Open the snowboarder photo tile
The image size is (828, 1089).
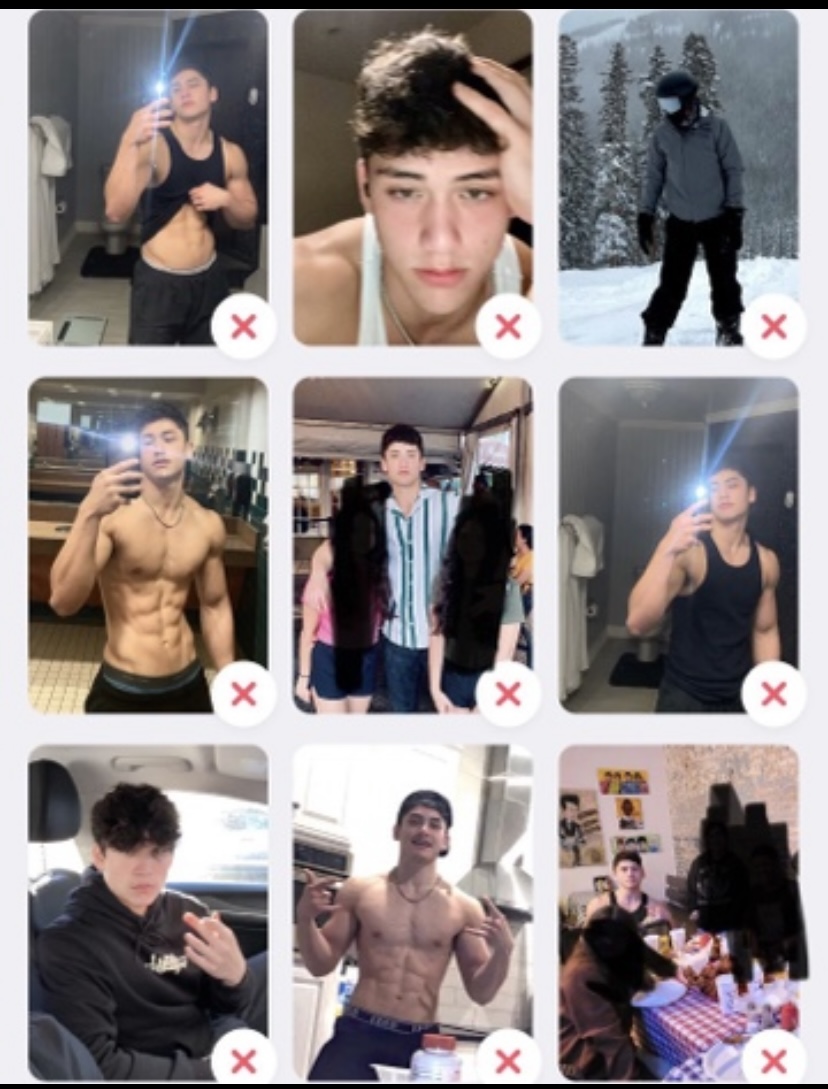pyautogui.click(x=677, y=170)
